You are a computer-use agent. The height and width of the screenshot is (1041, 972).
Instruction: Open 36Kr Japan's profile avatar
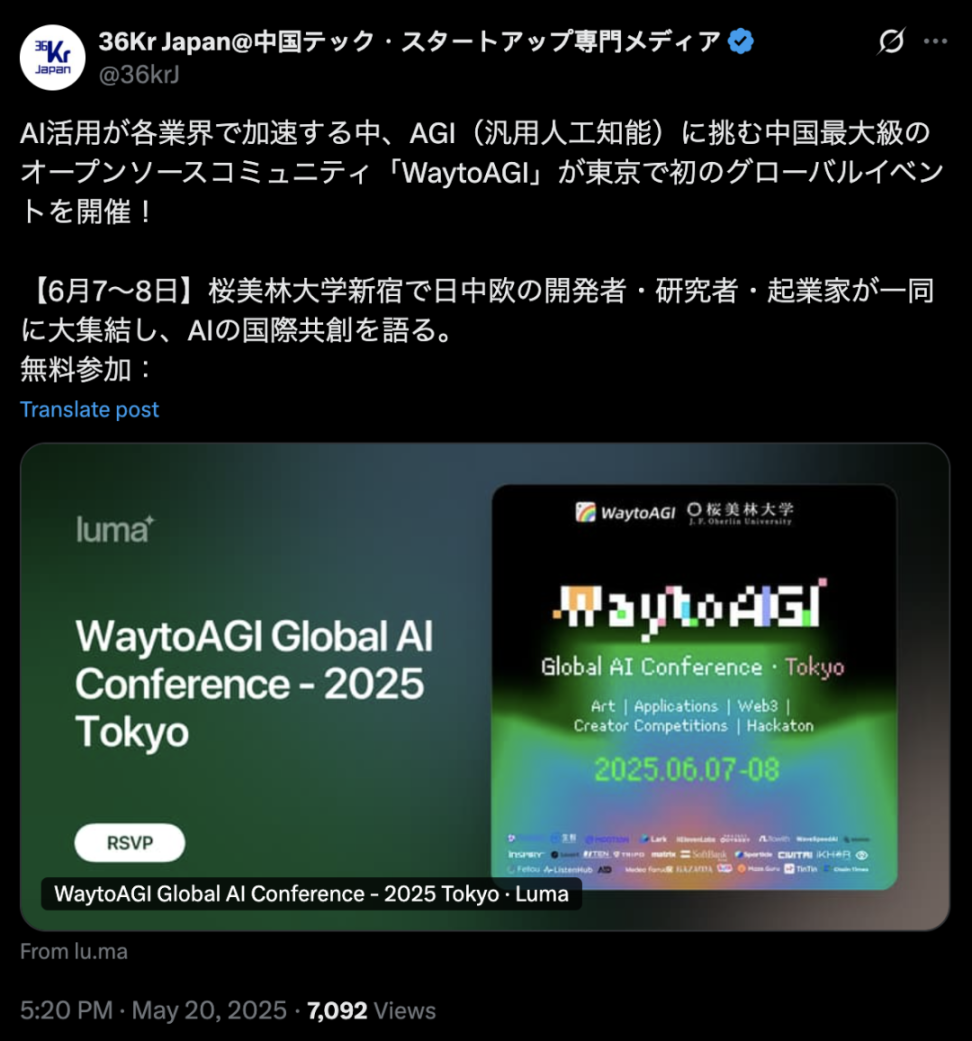(52, 59)
